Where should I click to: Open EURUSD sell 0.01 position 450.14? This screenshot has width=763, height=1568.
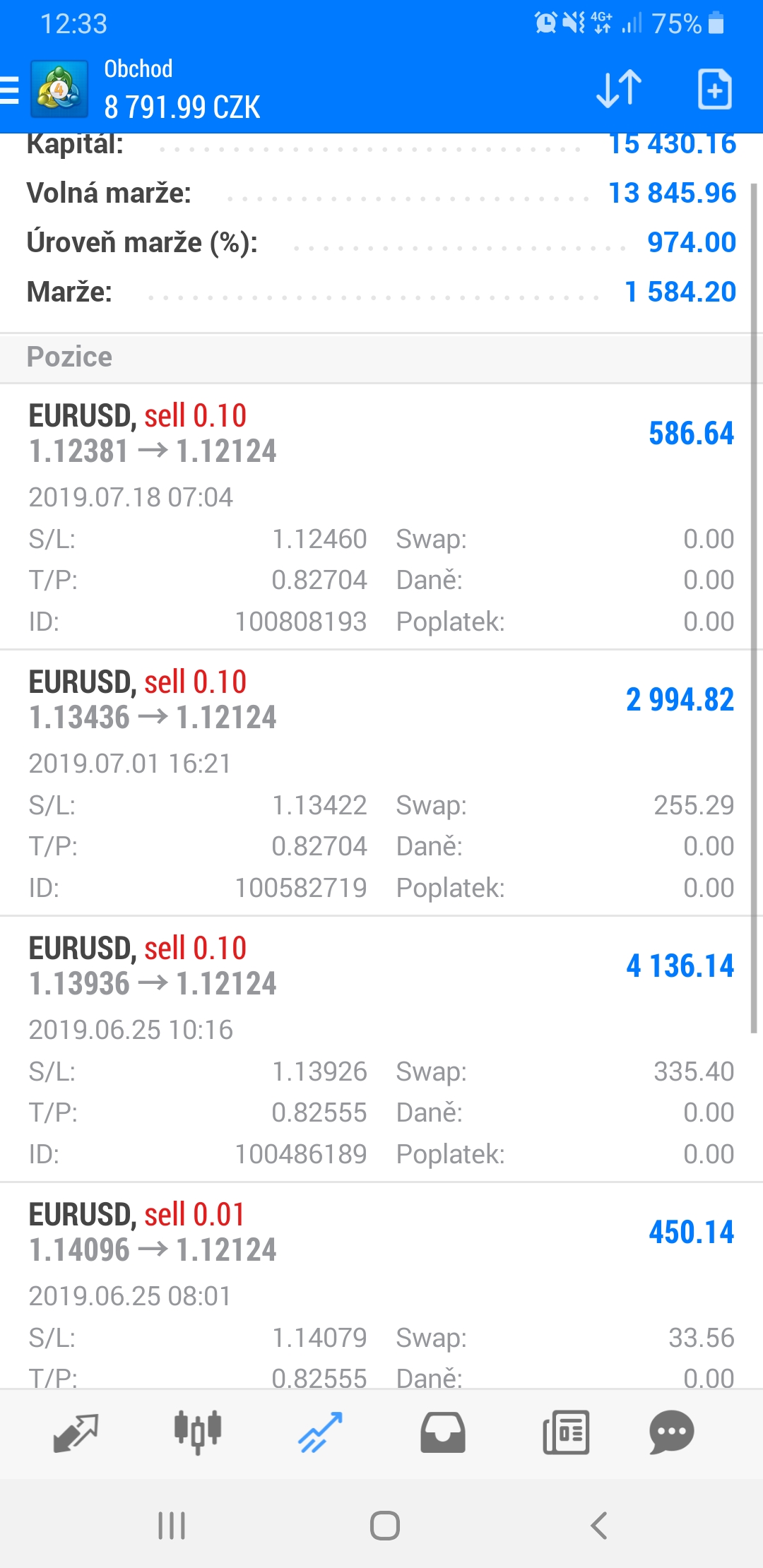(381, 1287)
